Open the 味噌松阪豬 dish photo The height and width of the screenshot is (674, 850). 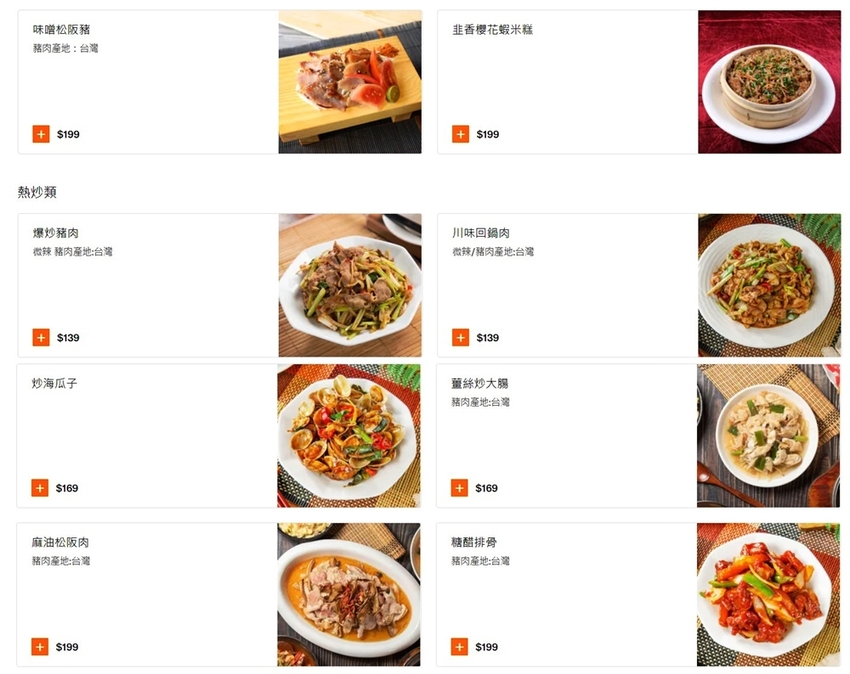[x=349, y=82]
